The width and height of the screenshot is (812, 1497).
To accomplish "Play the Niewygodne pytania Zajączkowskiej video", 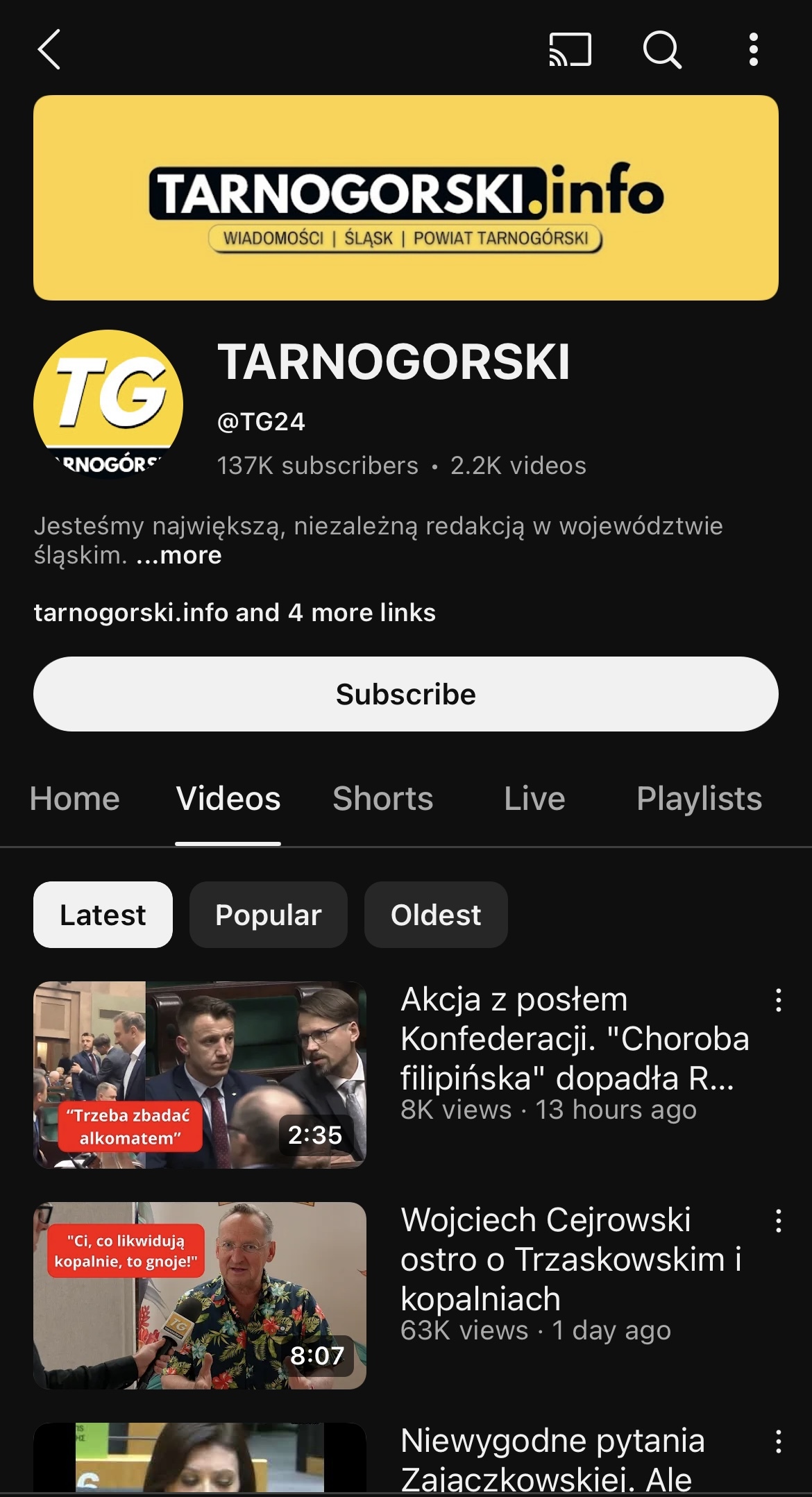I will (x=200, y=1457).
